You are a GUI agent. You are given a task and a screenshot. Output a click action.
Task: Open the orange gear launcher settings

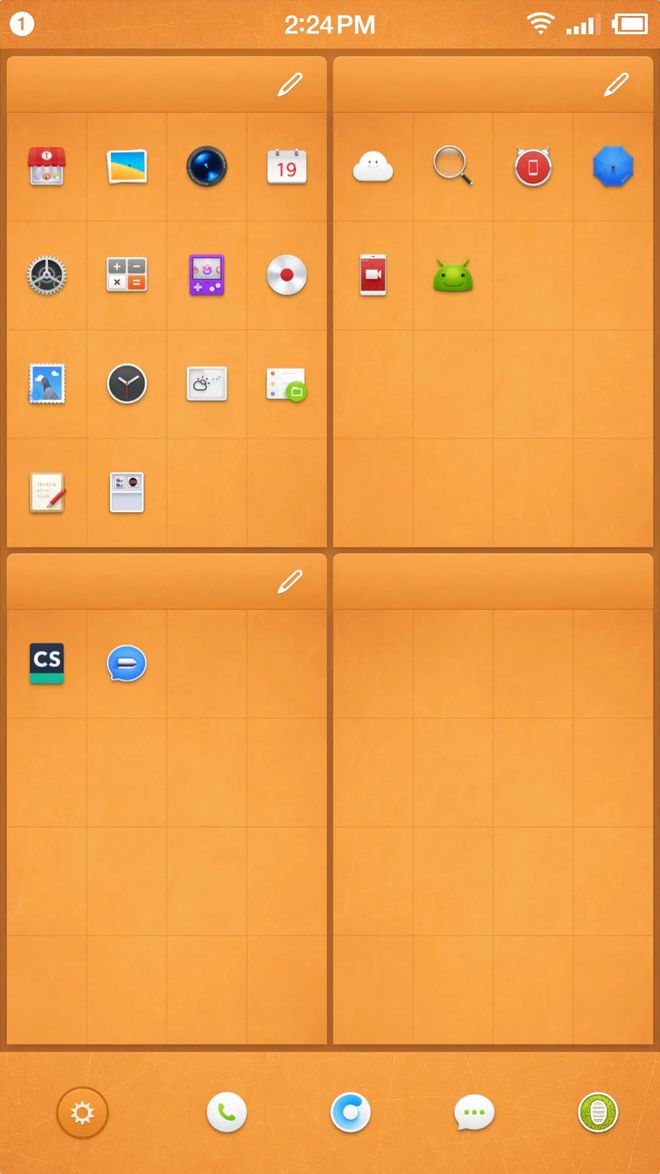click(x=83, y=1112)
